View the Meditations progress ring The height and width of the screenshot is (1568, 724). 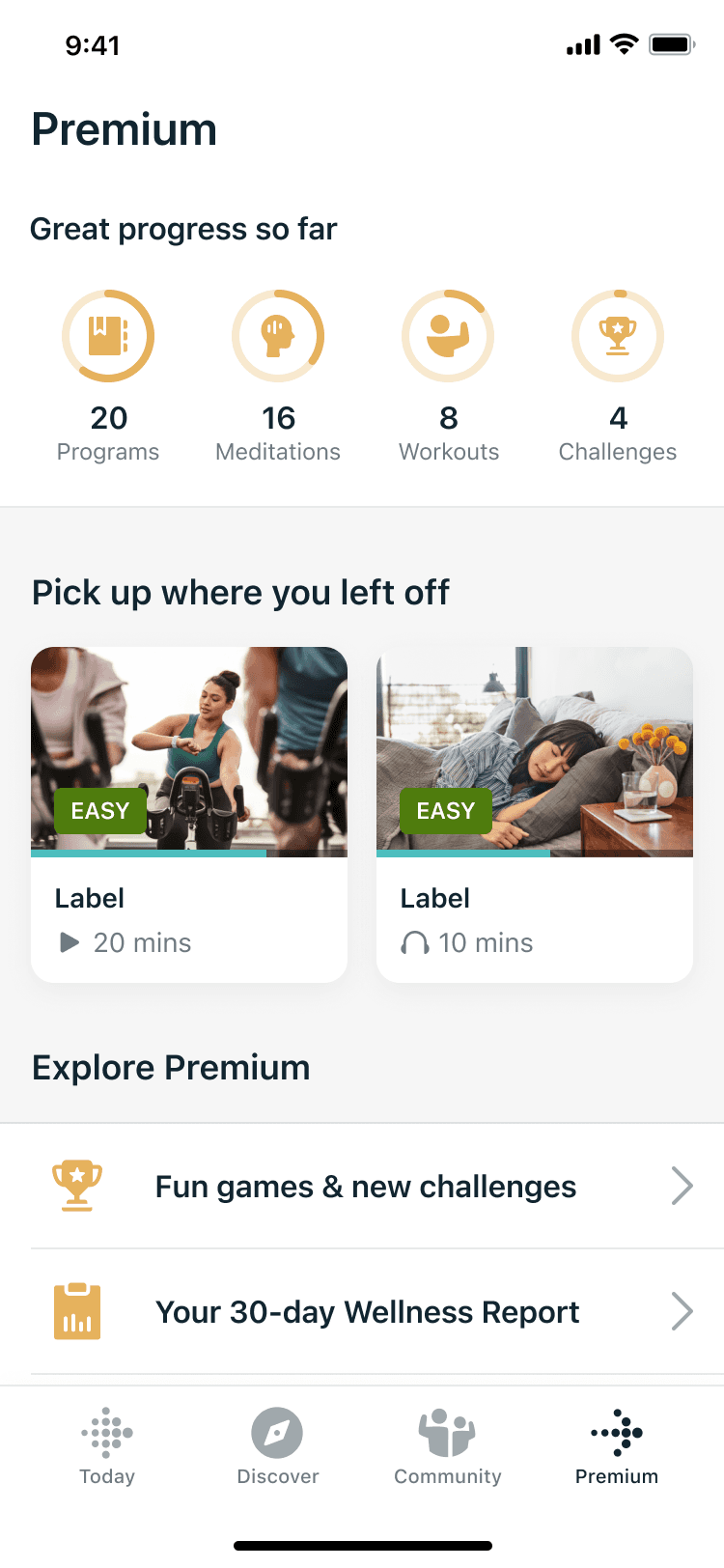point(278,336)
